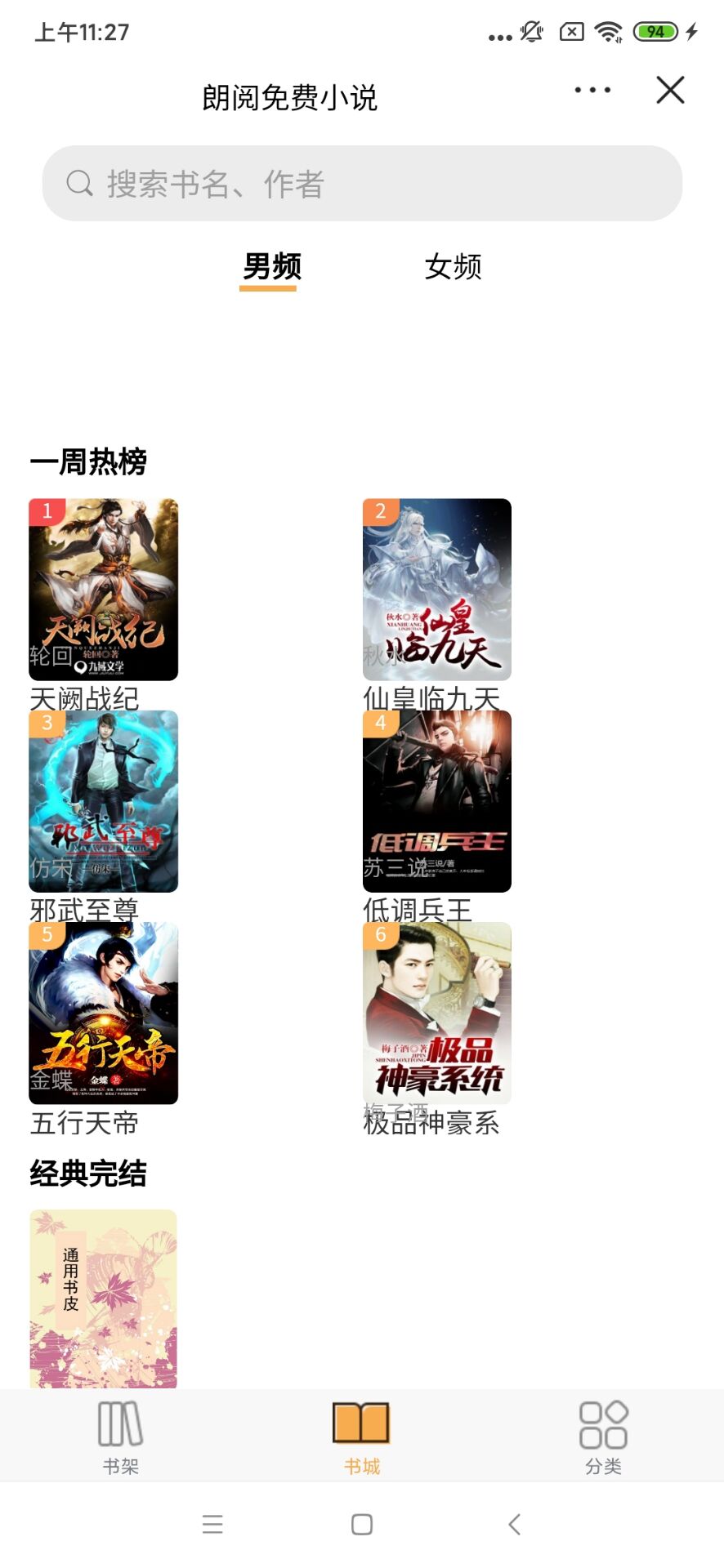724x1568 pixels.
Task: Tap the search box for book titles or authors
Action: click(362, 184)
